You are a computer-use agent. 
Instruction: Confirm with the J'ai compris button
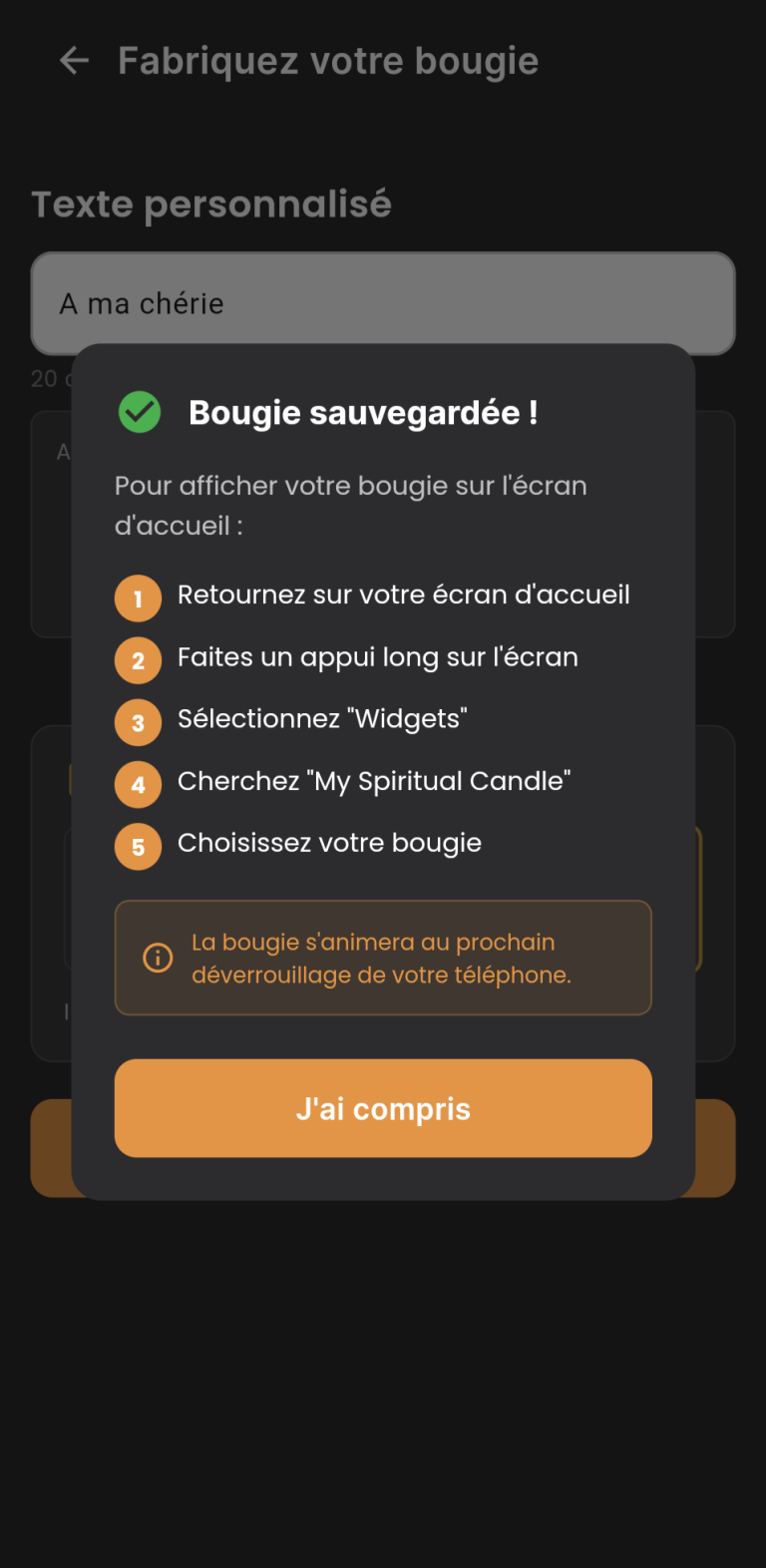[x=383, y=1108]
